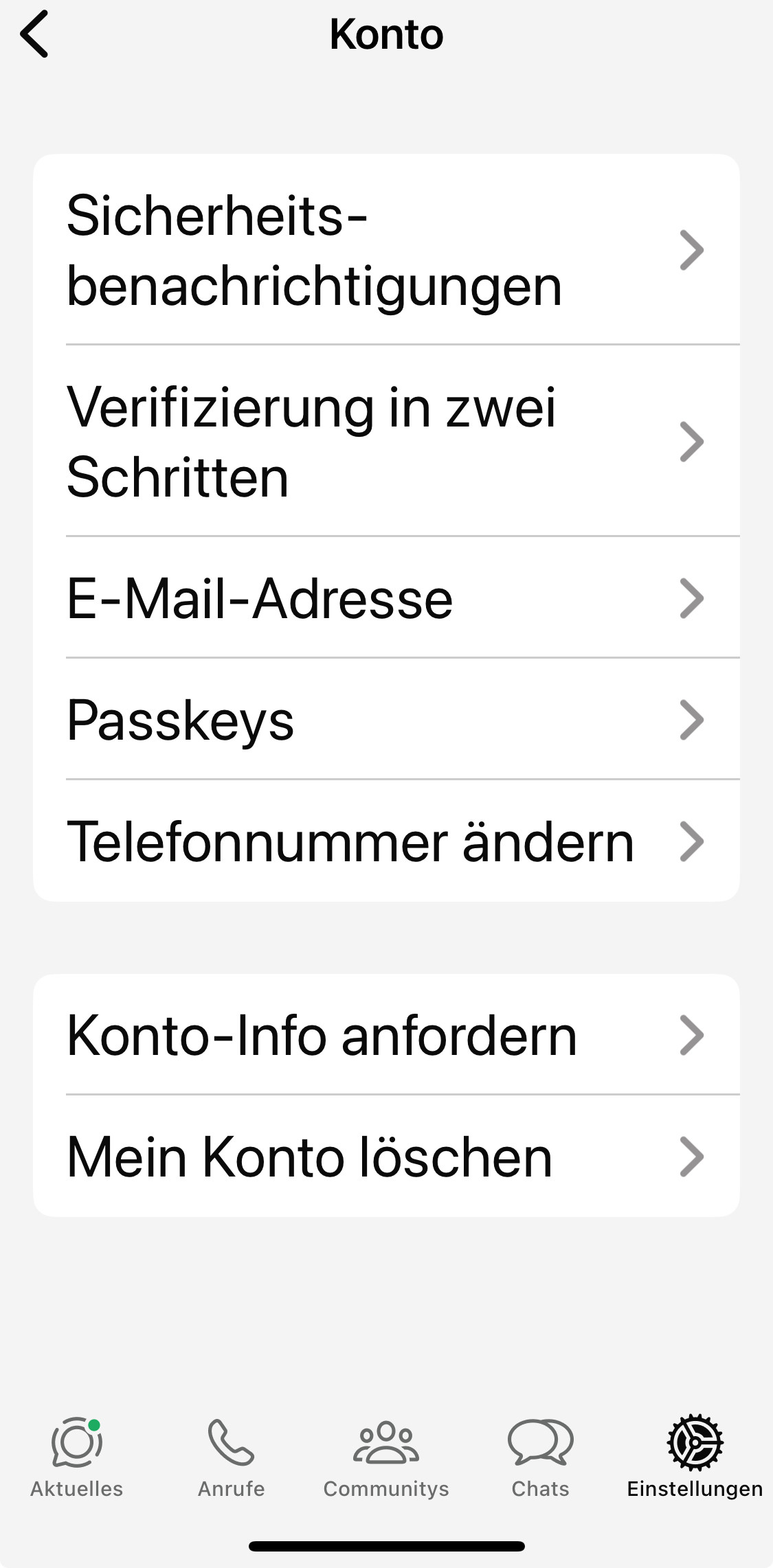Screen dimensions: 773x1568
Task: Select Telefonnummer ändern
Action: (386, 841)
